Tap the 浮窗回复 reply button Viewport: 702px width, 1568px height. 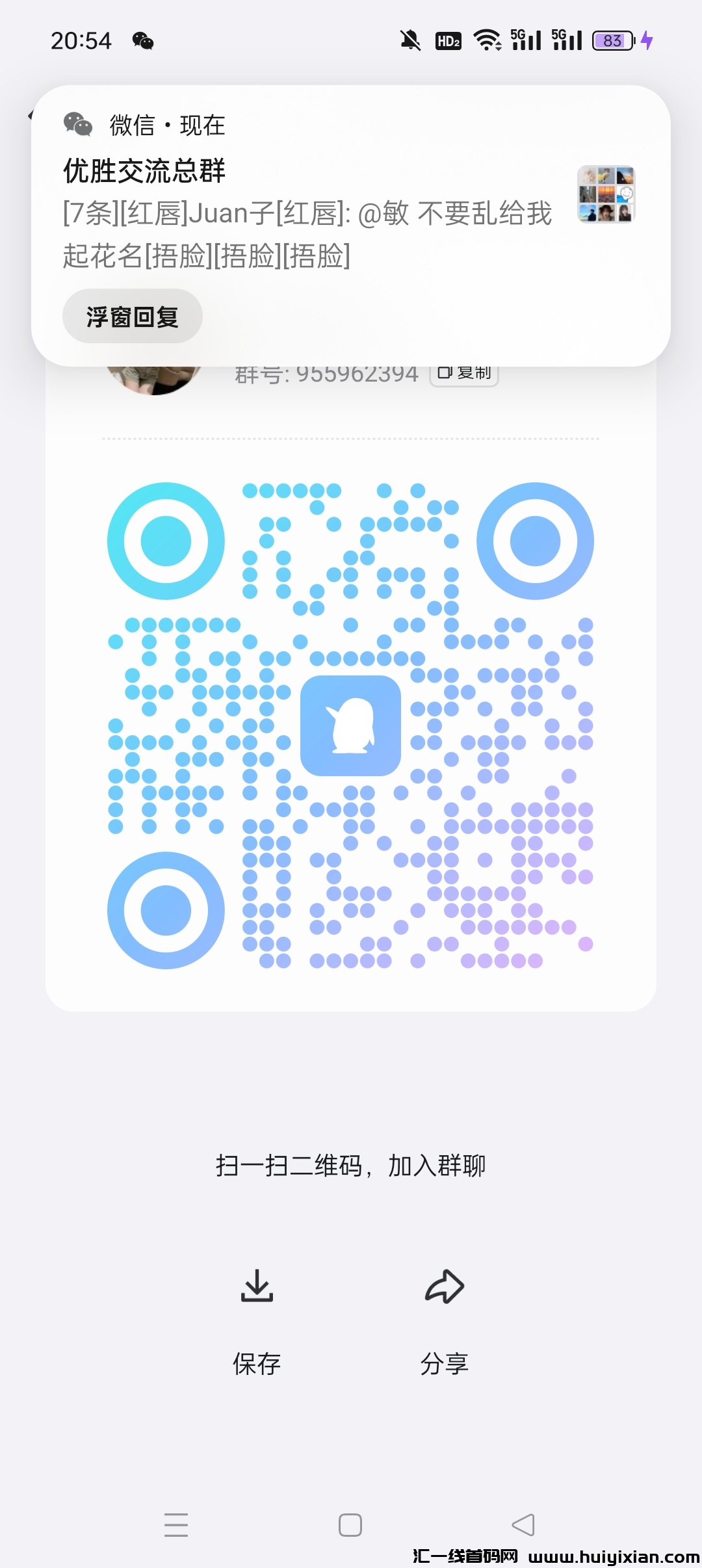coord(132,317)
